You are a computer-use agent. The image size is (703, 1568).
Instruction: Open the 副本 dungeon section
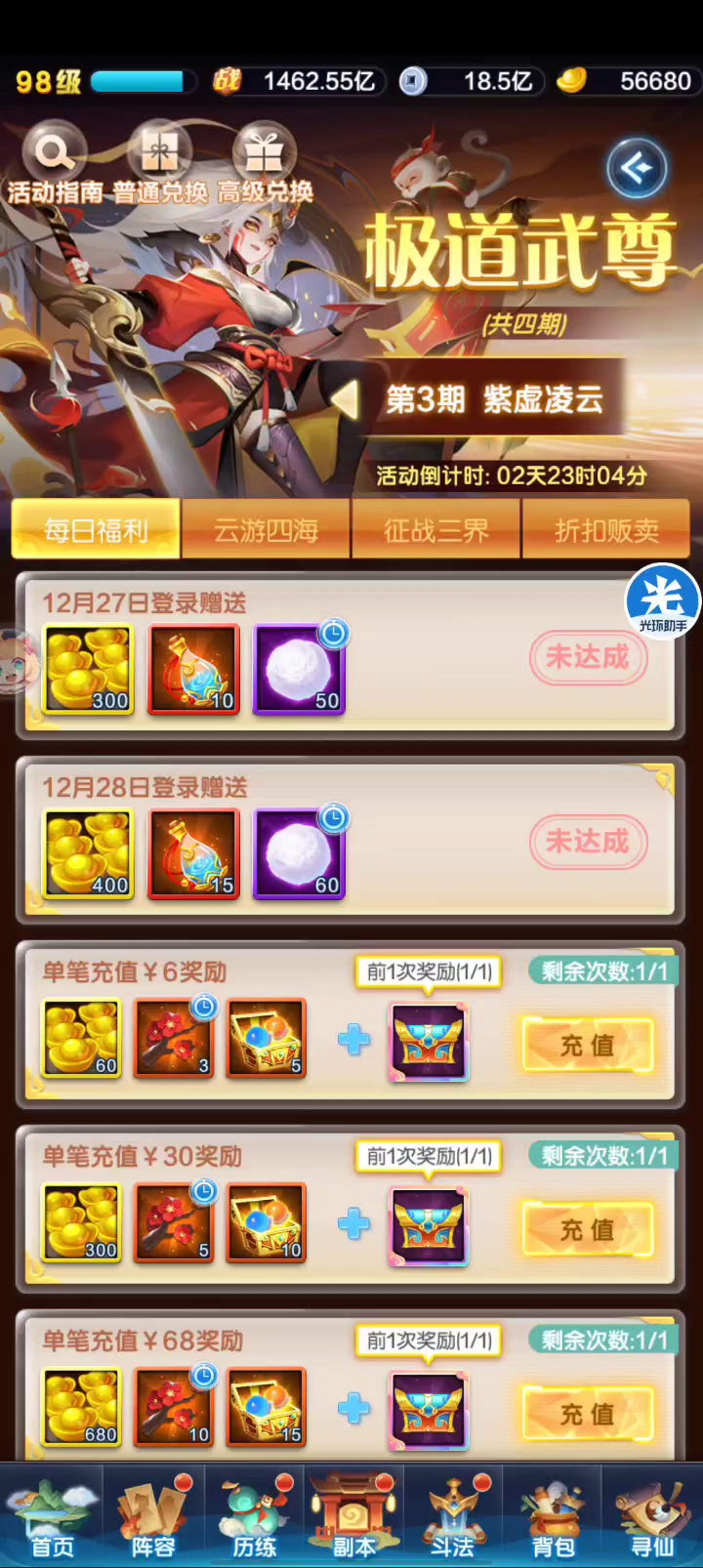353,1517
